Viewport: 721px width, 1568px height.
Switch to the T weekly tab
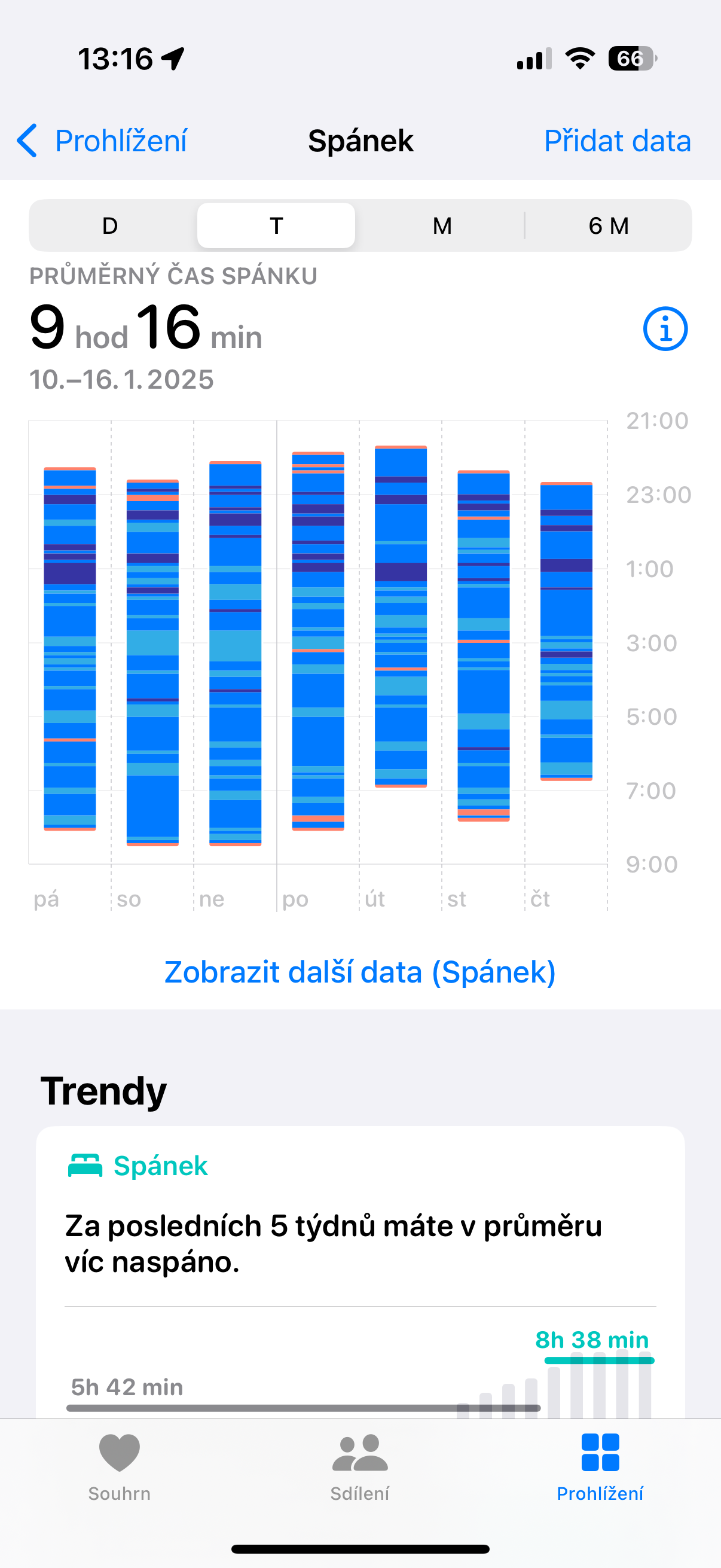276,225
